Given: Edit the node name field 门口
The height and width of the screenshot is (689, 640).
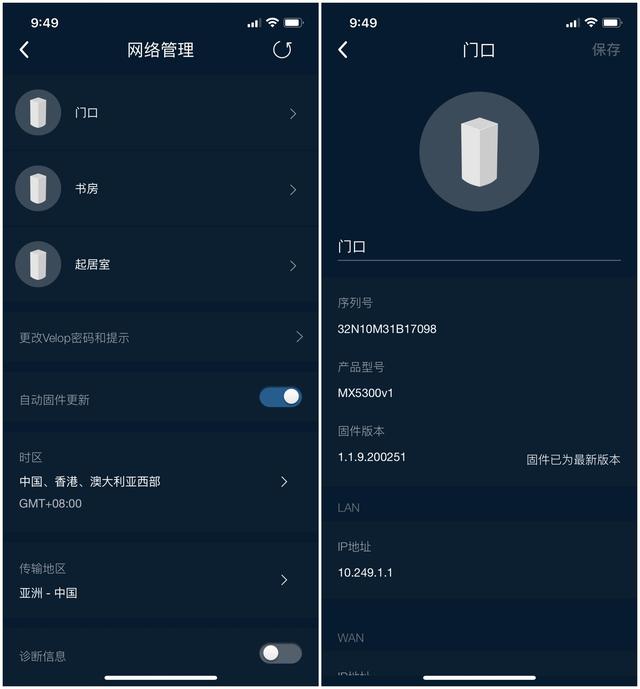Looking at the screenshot, I should point(478,246).
